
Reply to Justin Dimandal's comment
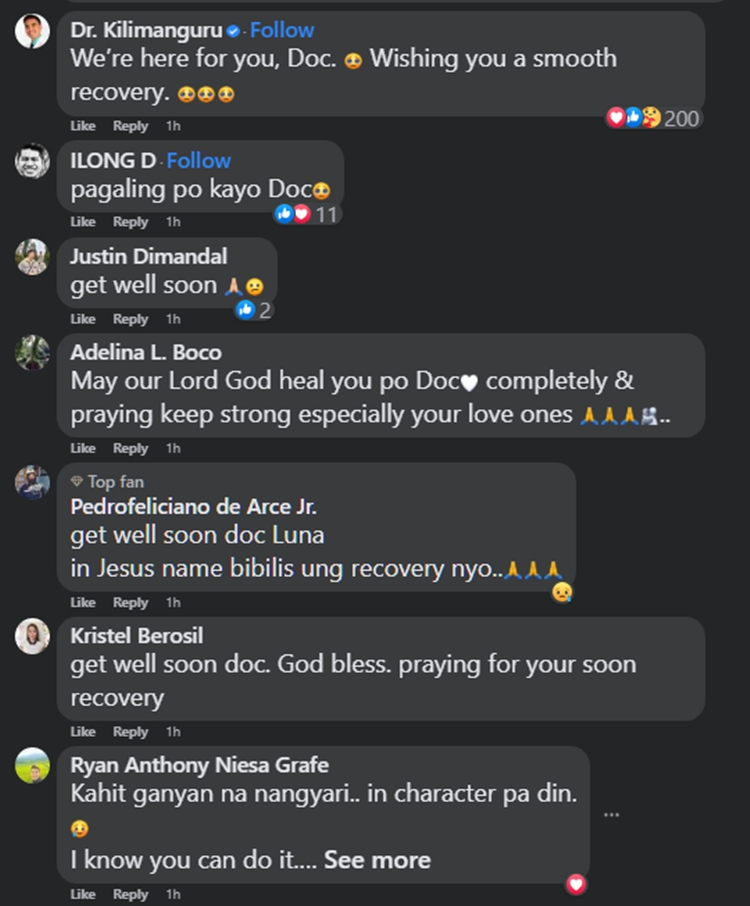pyautogui.click(x=130, y=319)
